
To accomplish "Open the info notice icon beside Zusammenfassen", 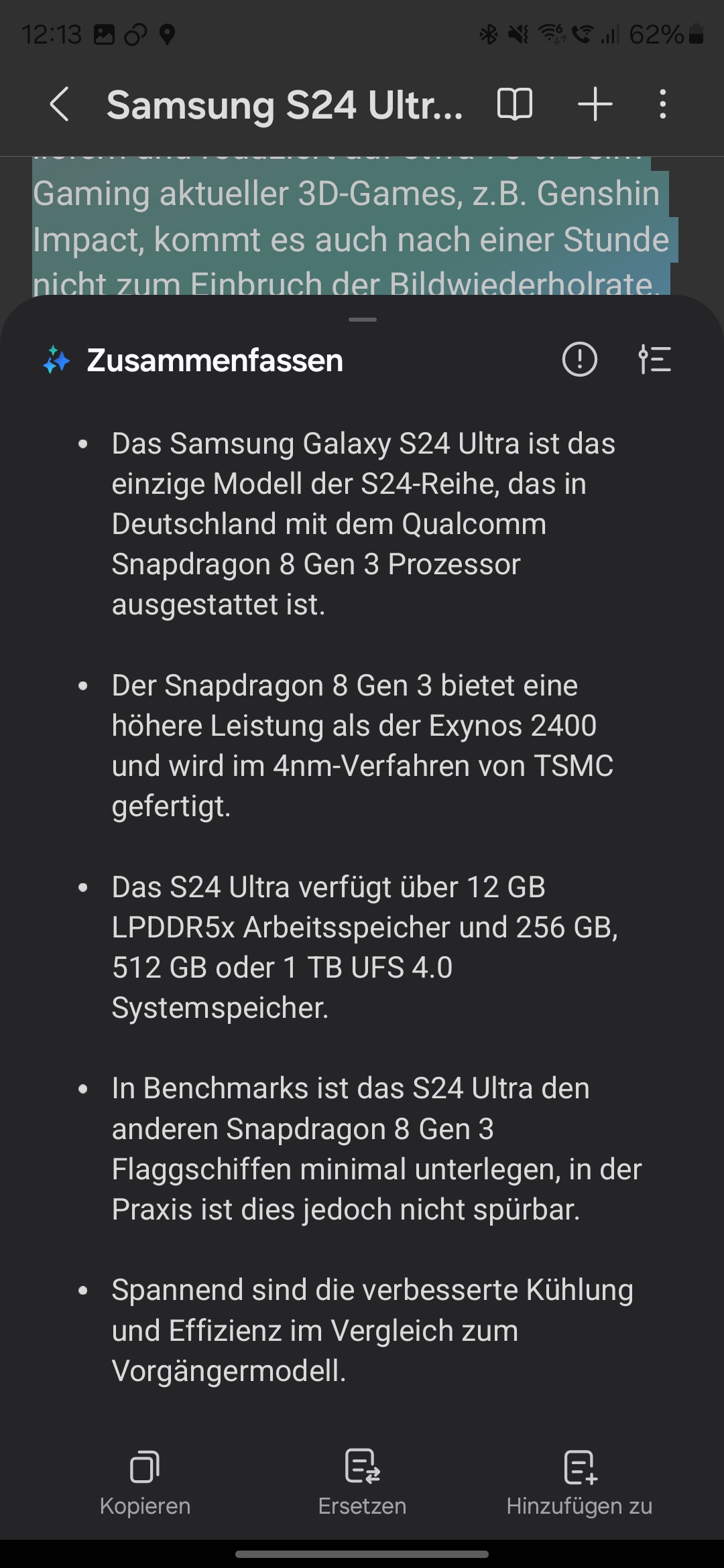I will point(579,359).
